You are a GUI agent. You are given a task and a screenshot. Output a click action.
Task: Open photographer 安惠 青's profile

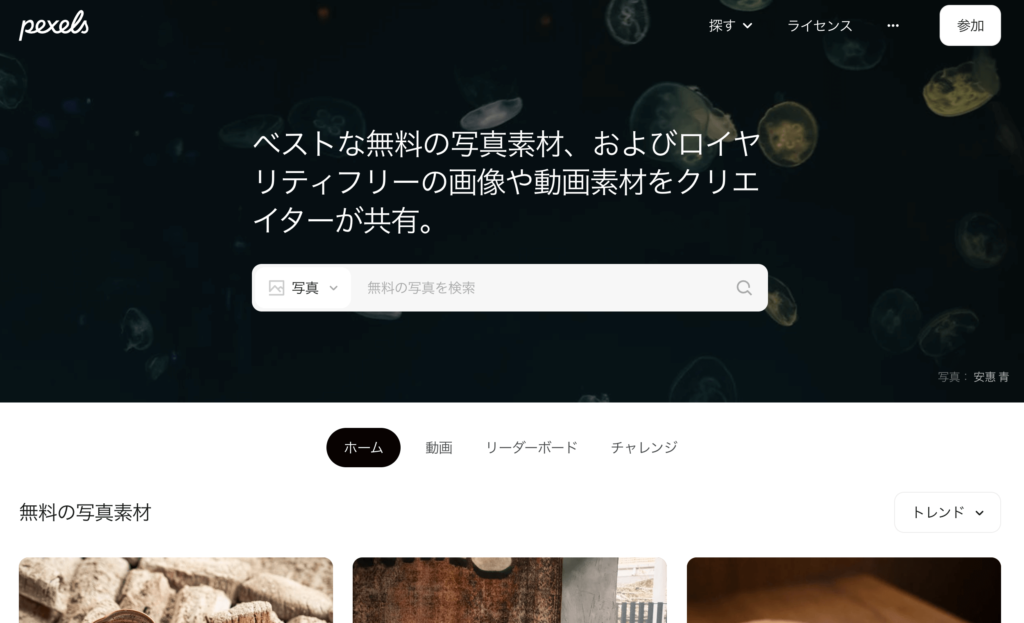pos(990,377)
